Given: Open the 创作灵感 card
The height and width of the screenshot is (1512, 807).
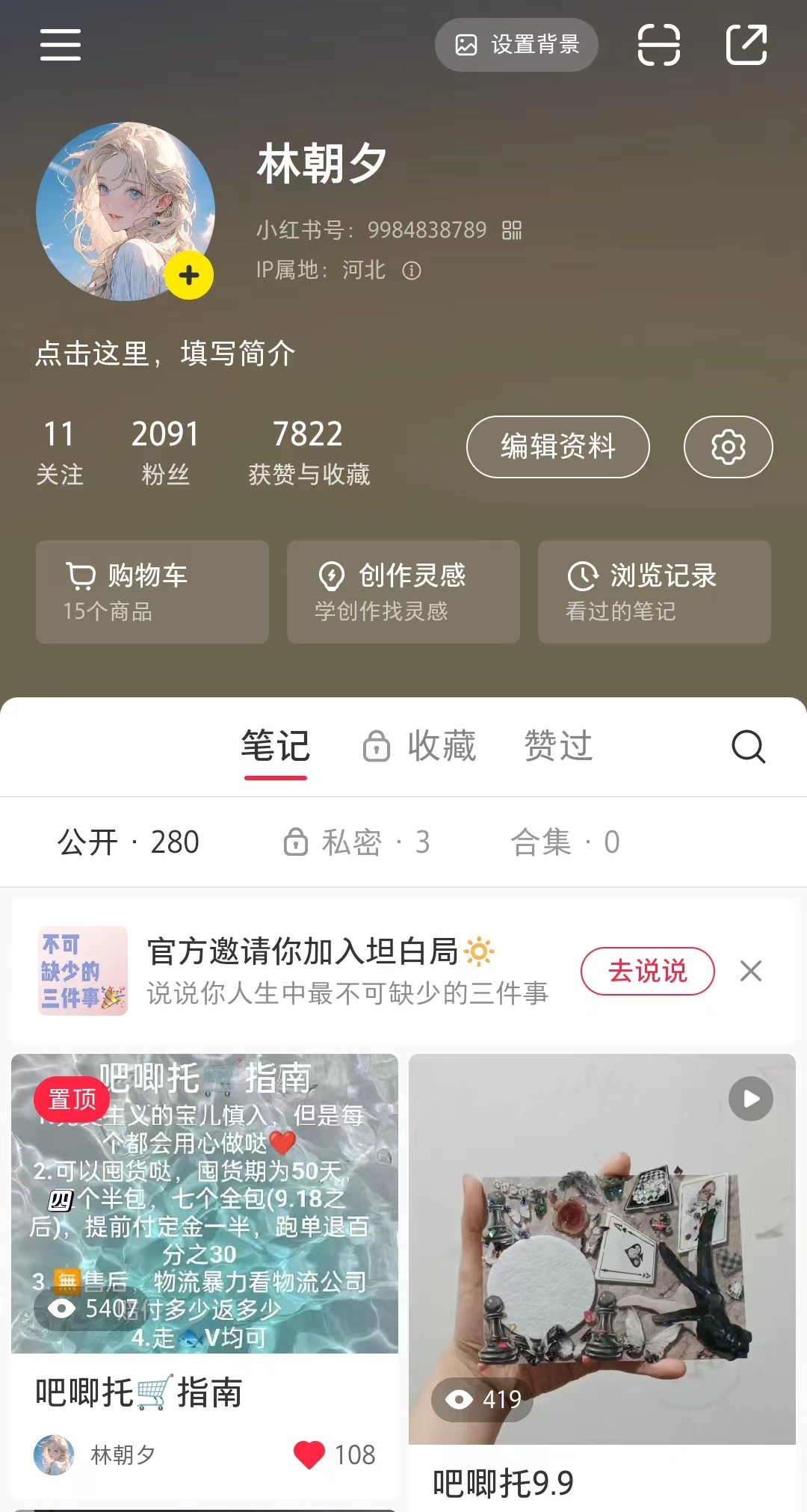Looking at the screenshot, I should point(403,592).
